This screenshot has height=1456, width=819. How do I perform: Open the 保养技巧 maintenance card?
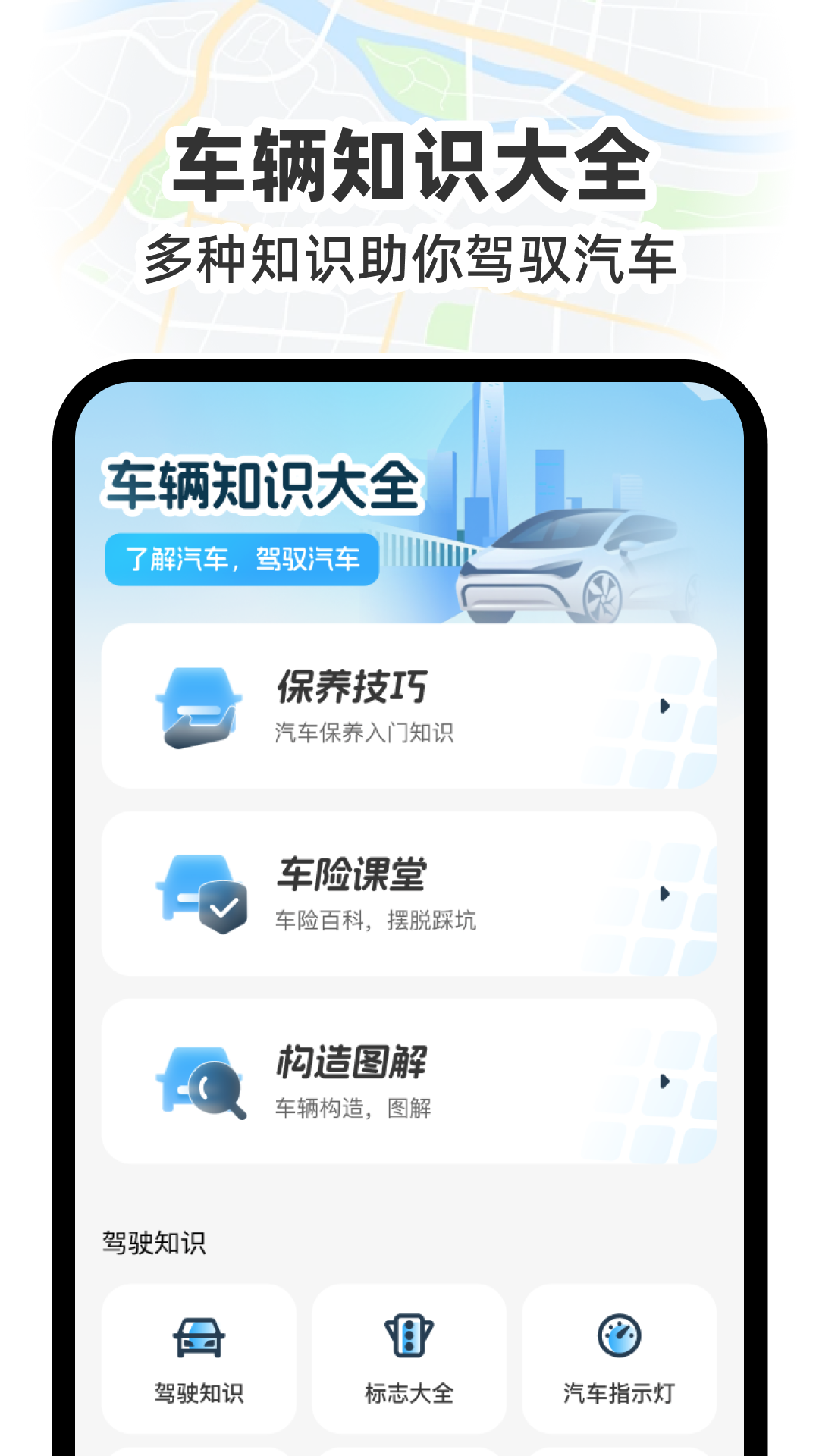pyautogui.click(x=409, y=708)
